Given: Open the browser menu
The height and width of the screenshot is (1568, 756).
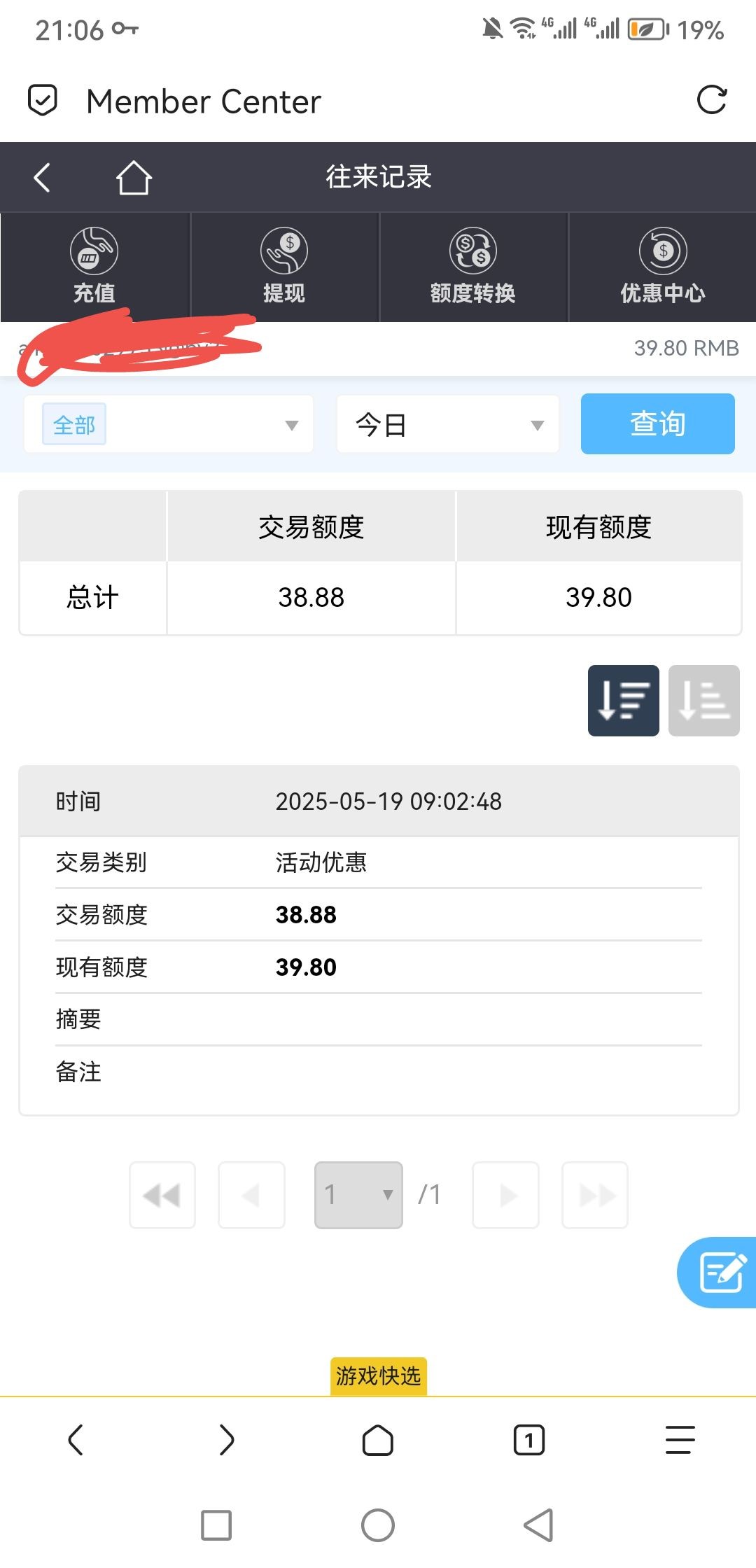Looking at the screenshot, I should click(x=680, y=1440).
